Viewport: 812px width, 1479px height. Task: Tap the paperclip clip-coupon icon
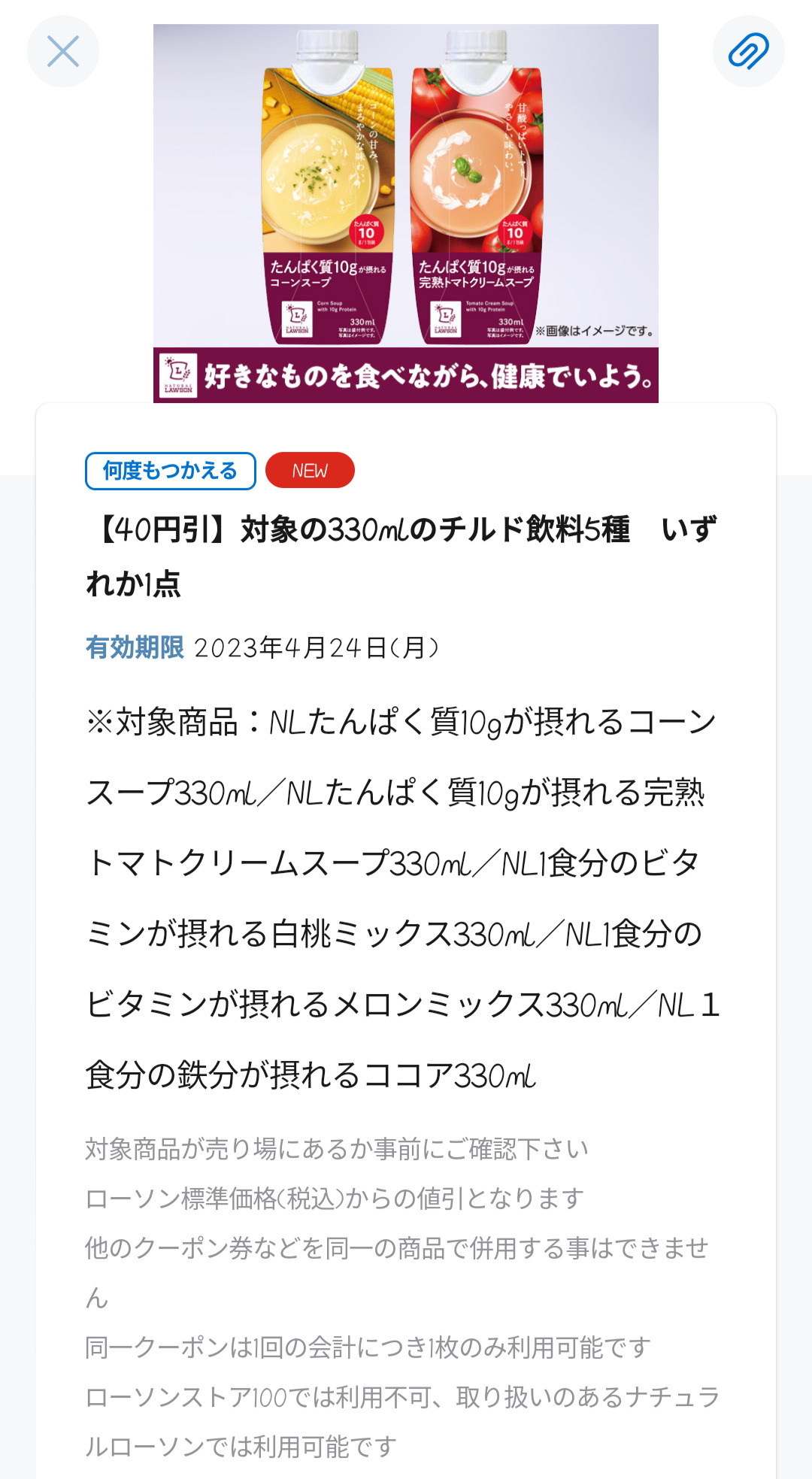[x=748, y=51]
